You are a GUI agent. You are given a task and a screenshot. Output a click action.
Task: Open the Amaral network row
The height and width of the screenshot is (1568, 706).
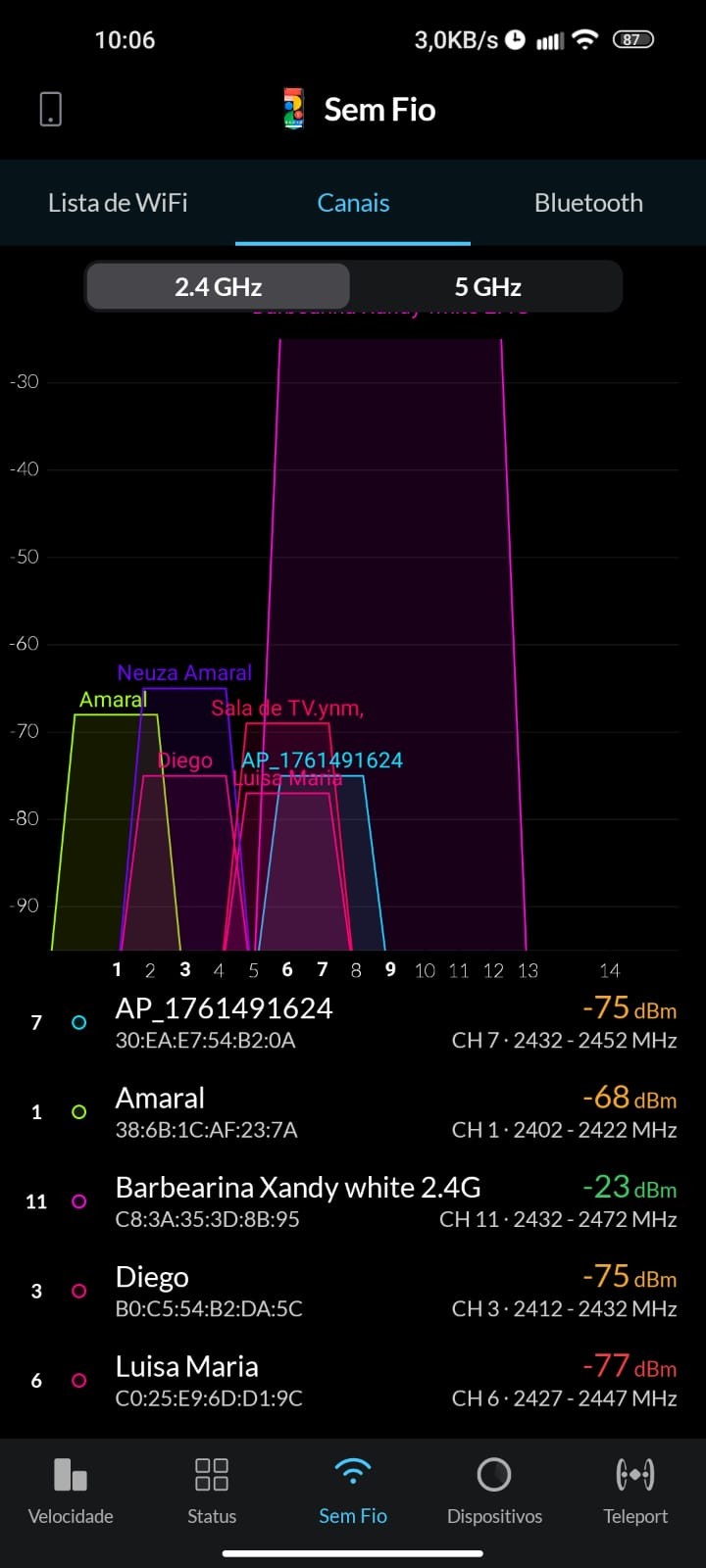(353, 1112)
